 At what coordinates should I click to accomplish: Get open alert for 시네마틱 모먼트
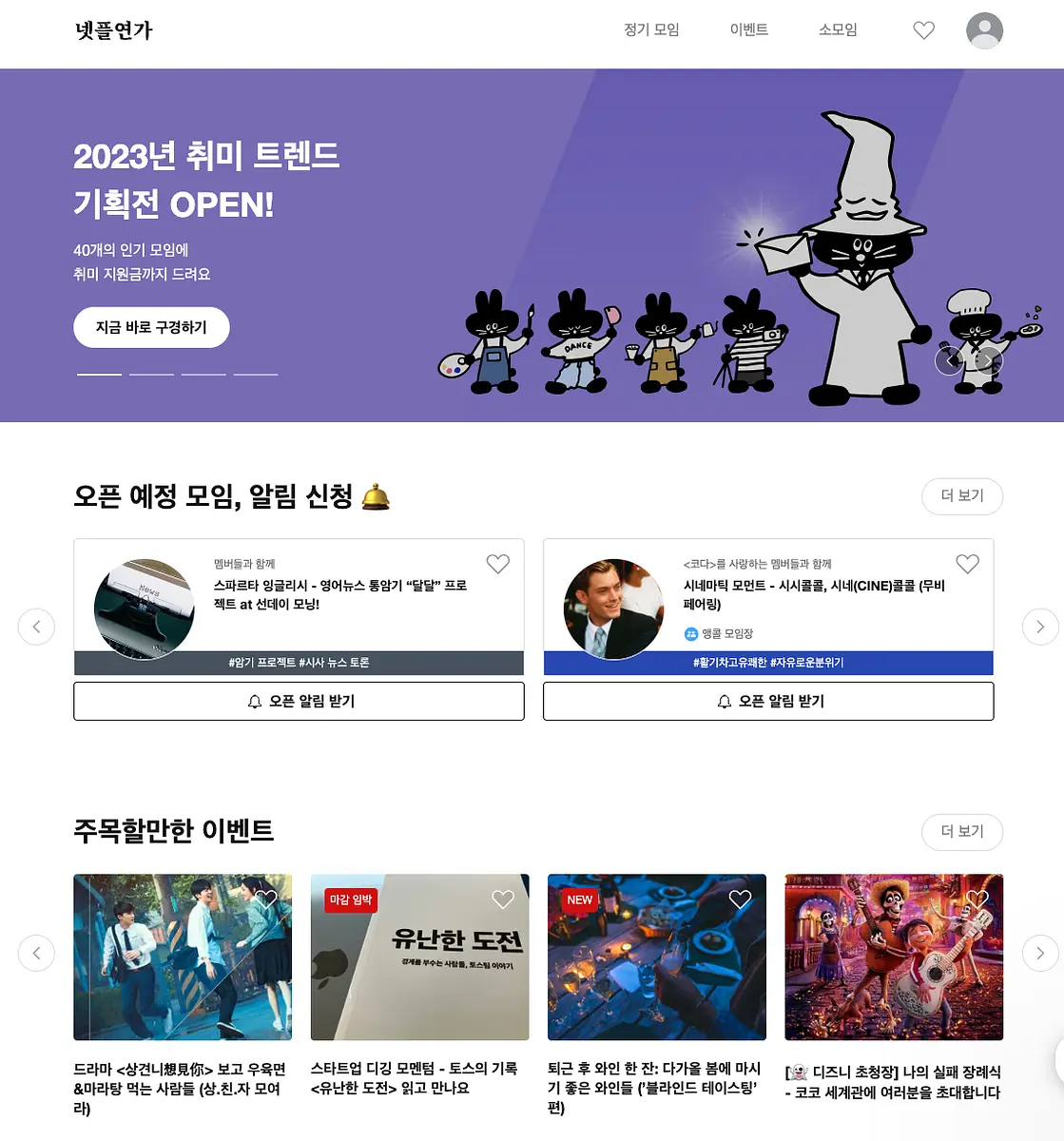(x=768, y=701)
